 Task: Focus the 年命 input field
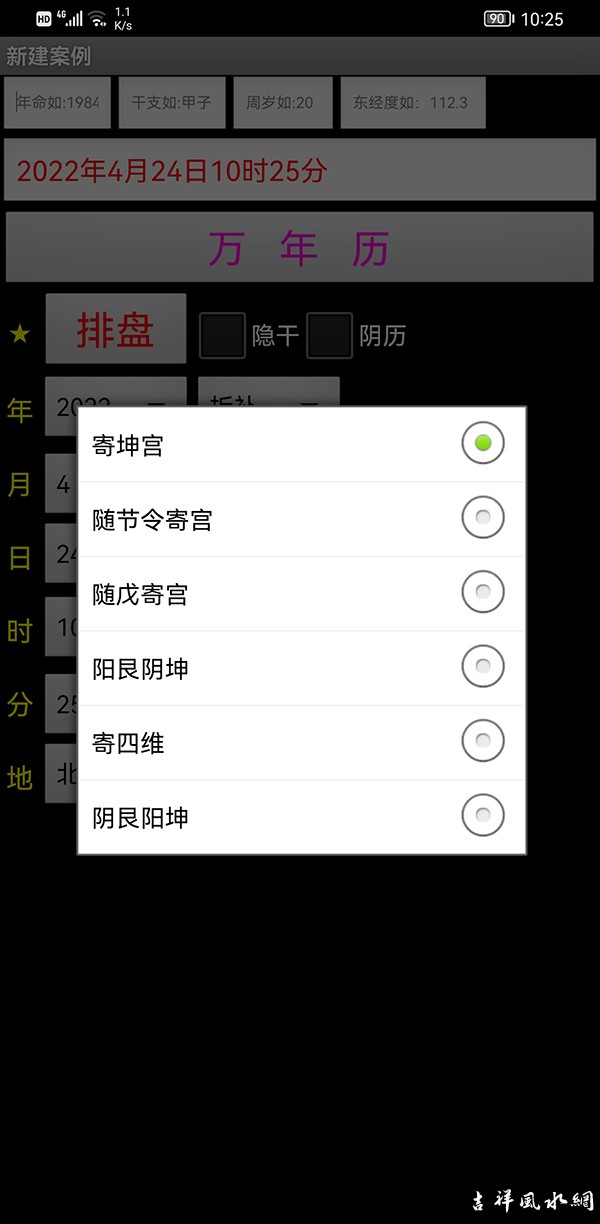coord(58,102)
